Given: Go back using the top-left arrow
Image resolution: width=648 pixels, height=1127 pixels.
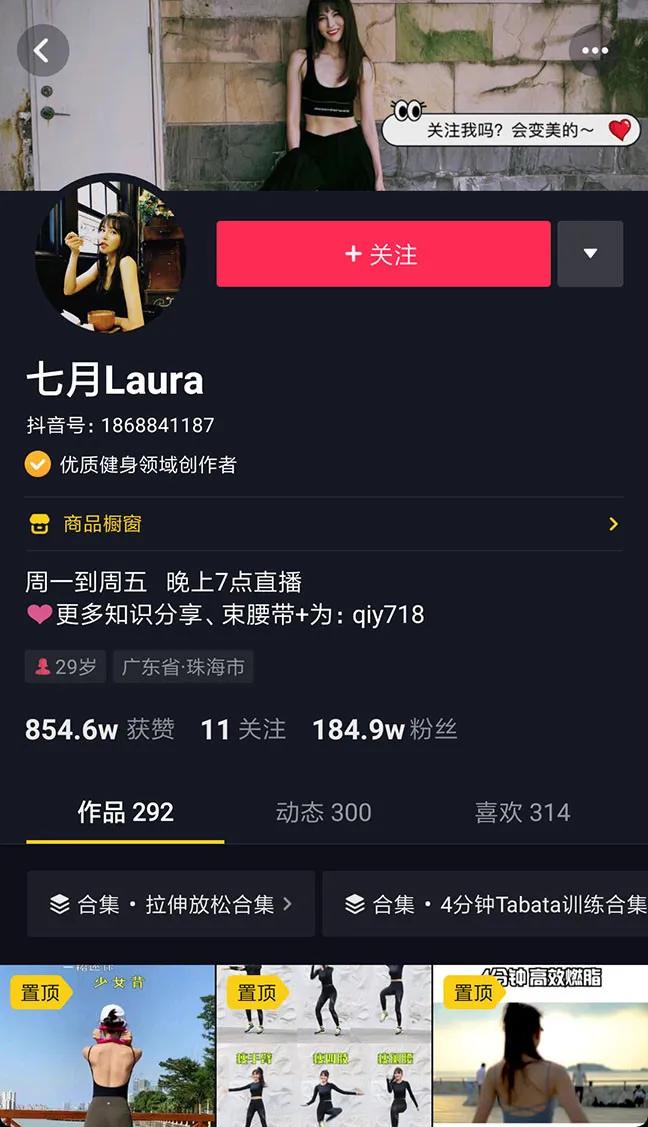Looking at the screenshot, I should (x=42, y=50).
